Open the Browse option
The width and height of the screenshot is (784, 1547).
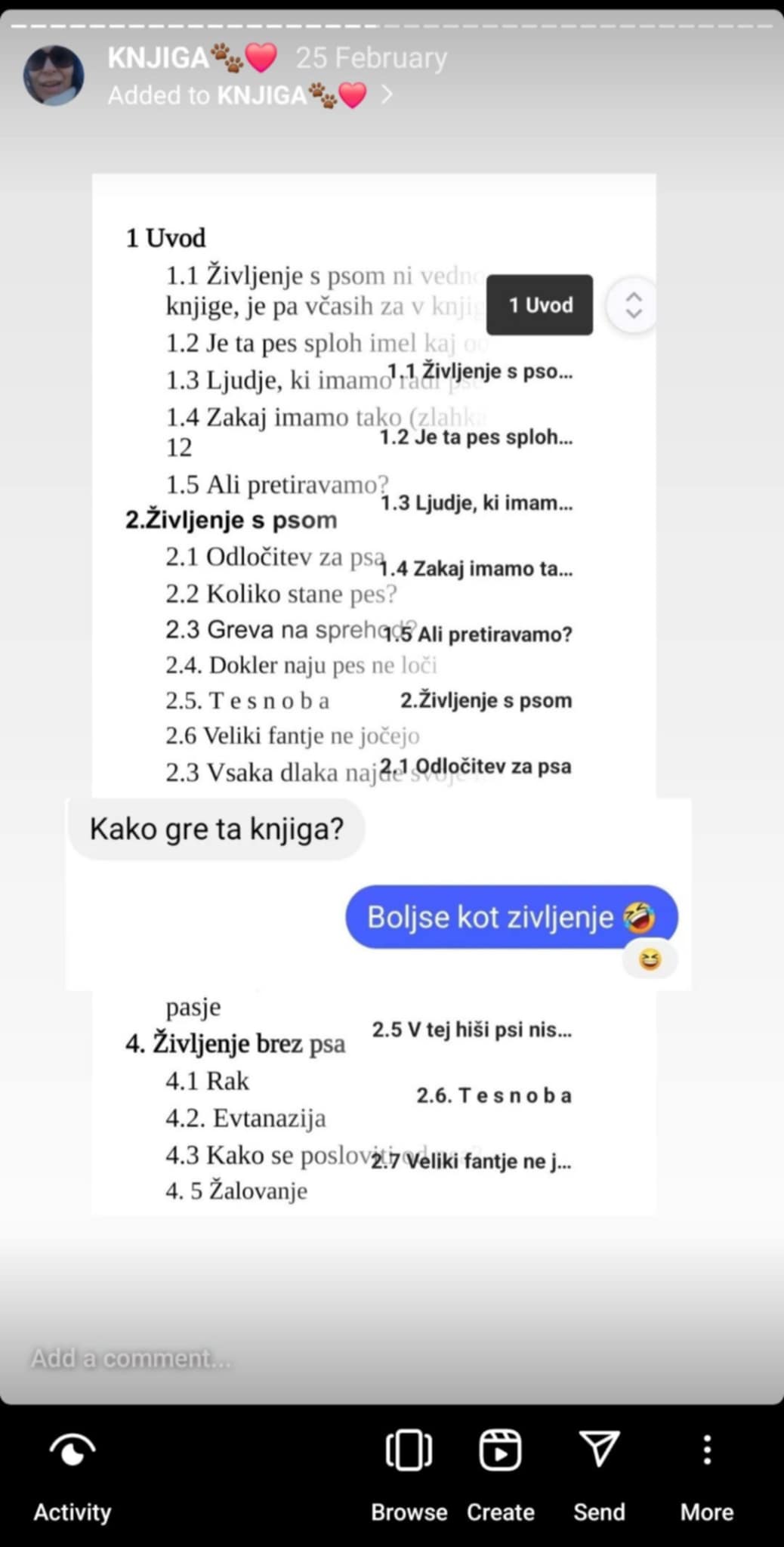point(409,1477)
